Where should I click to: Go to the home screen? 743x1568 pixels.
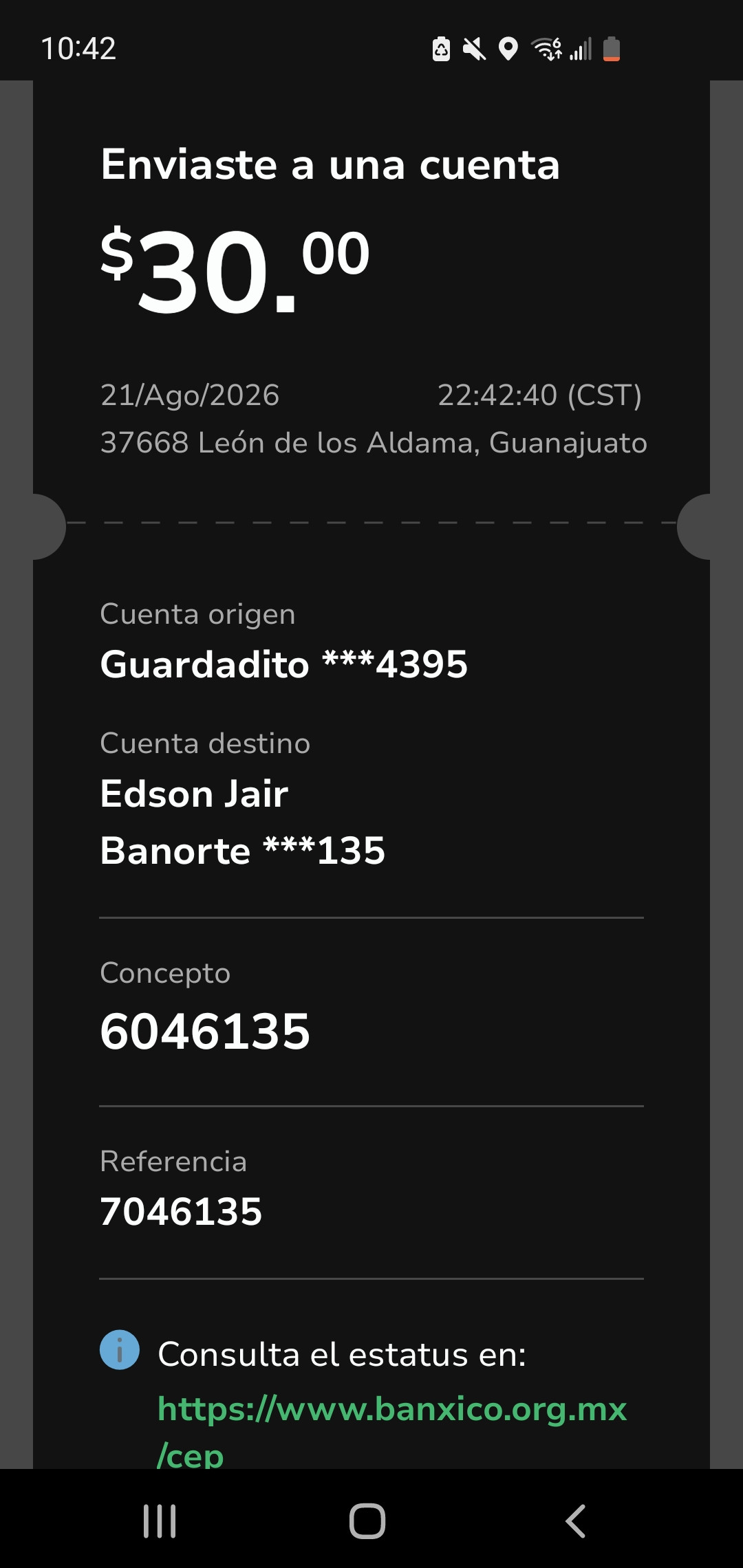coord(367,1521)
